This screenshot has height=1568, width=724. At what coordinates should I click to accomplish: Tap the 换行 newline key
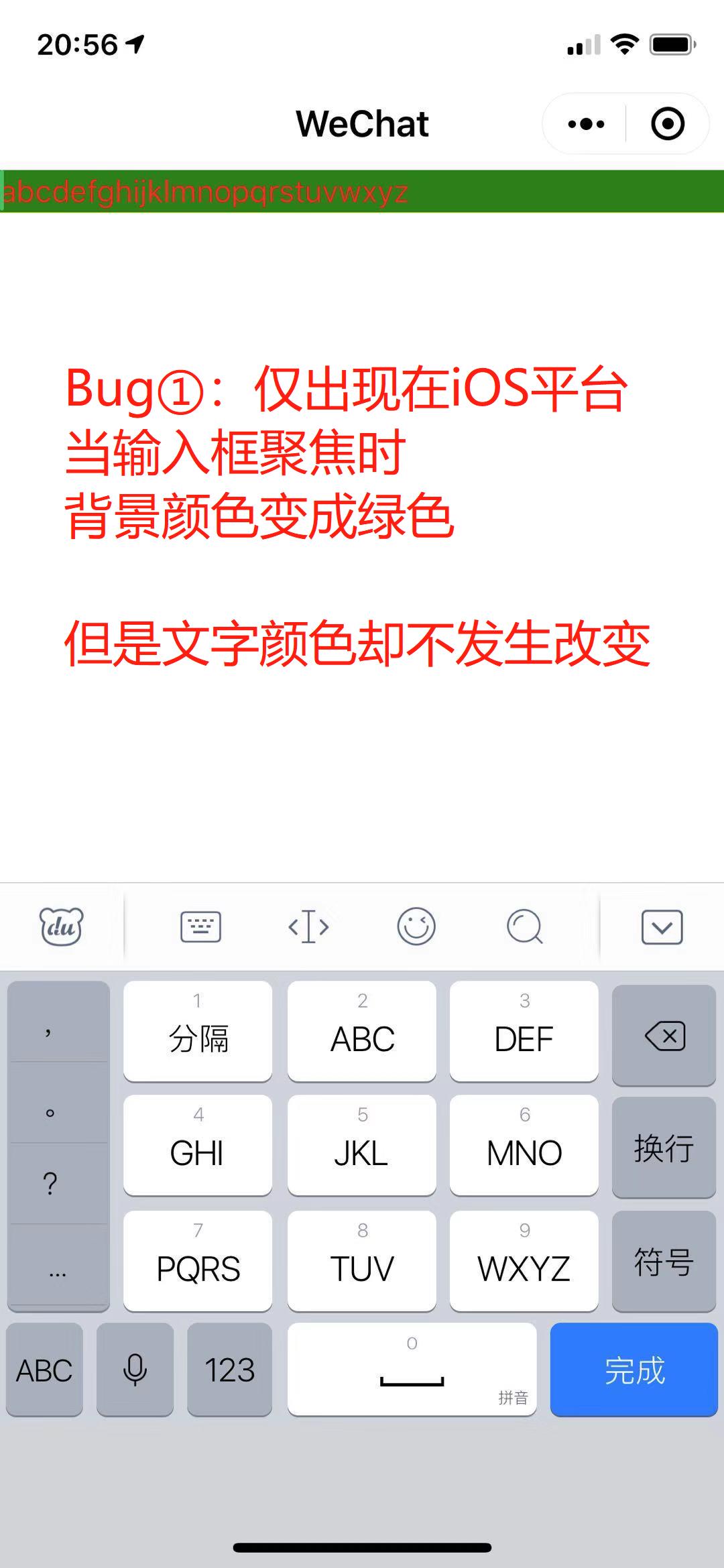pyautogui.click(x=664, y=1148)
